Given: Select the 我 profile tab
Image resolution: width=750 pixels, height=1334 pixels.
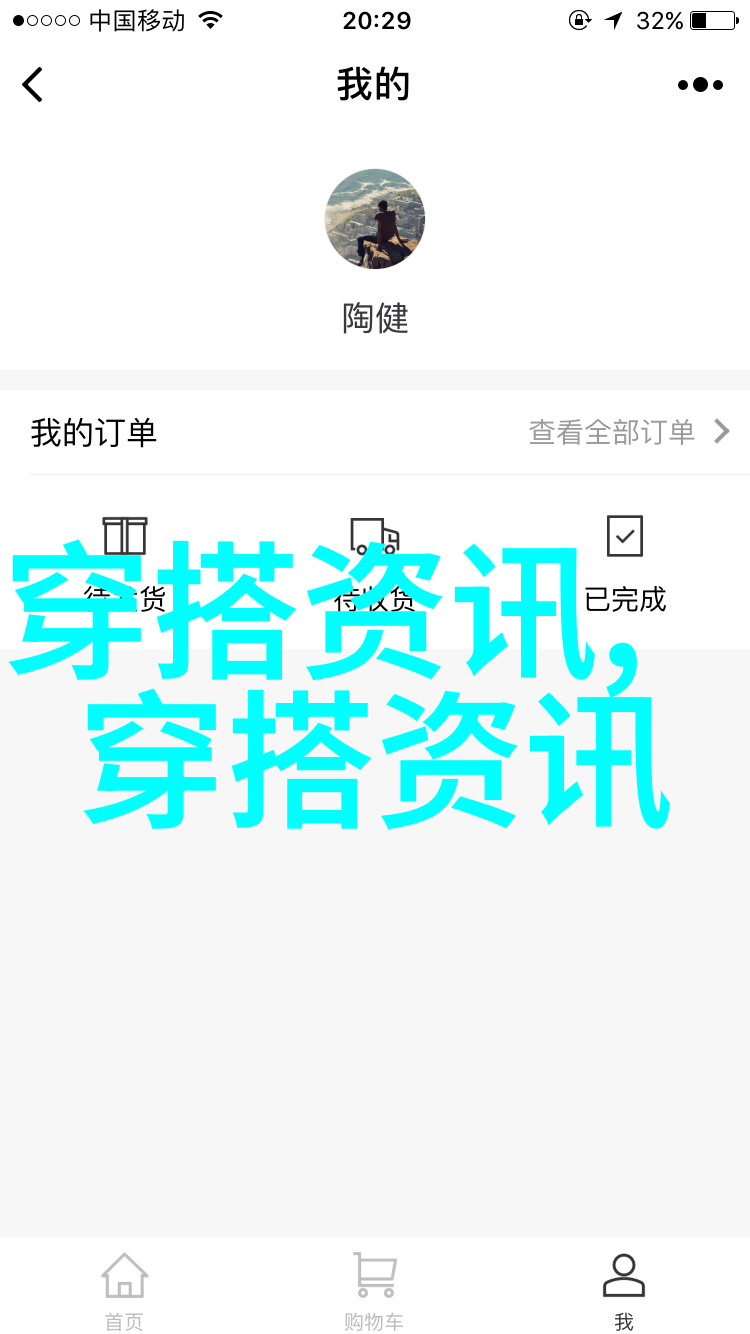Looking at the screenshot, I should (x=624, y=1290).
